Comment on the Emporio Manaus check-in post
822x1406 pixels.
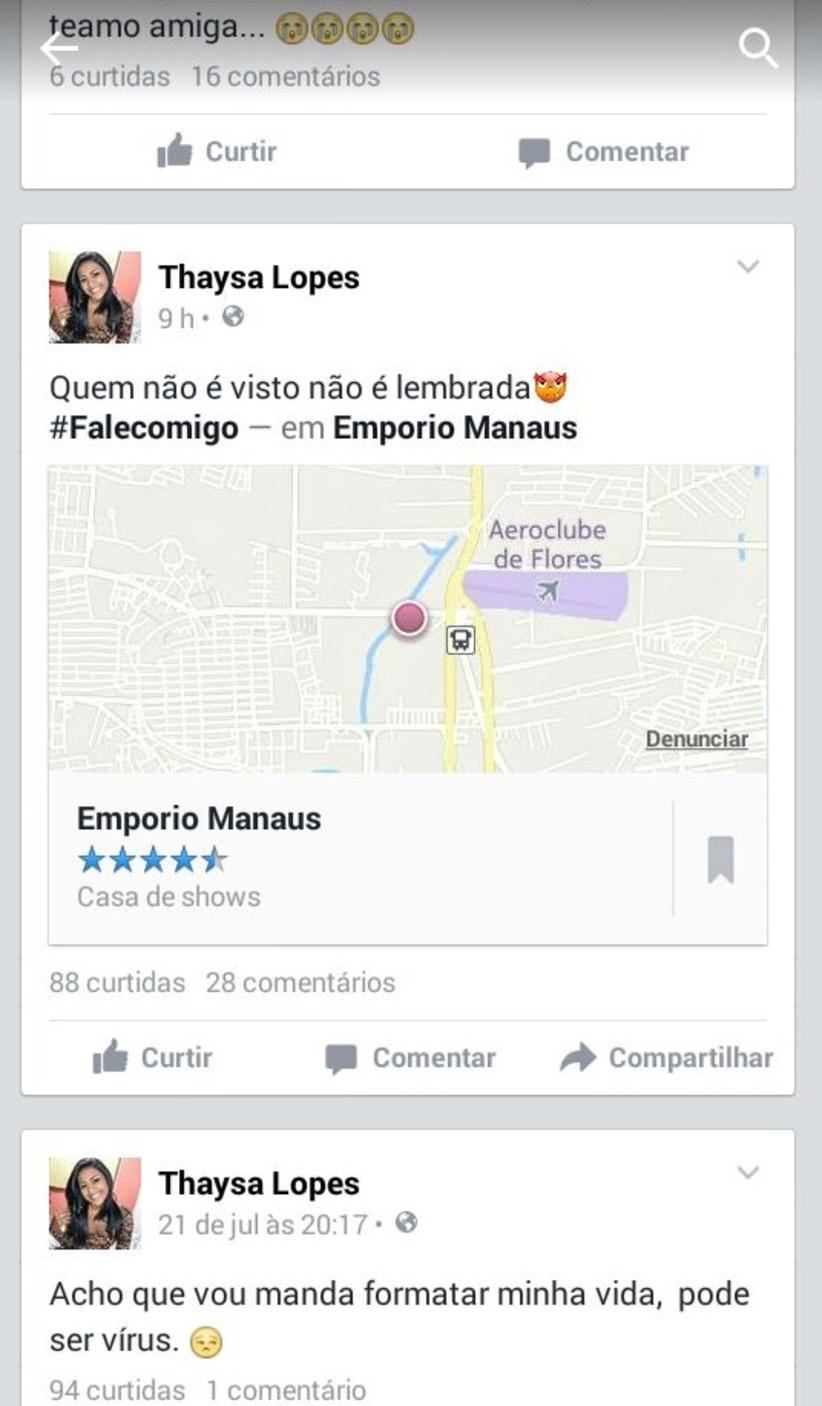(x=410, y=1058)
